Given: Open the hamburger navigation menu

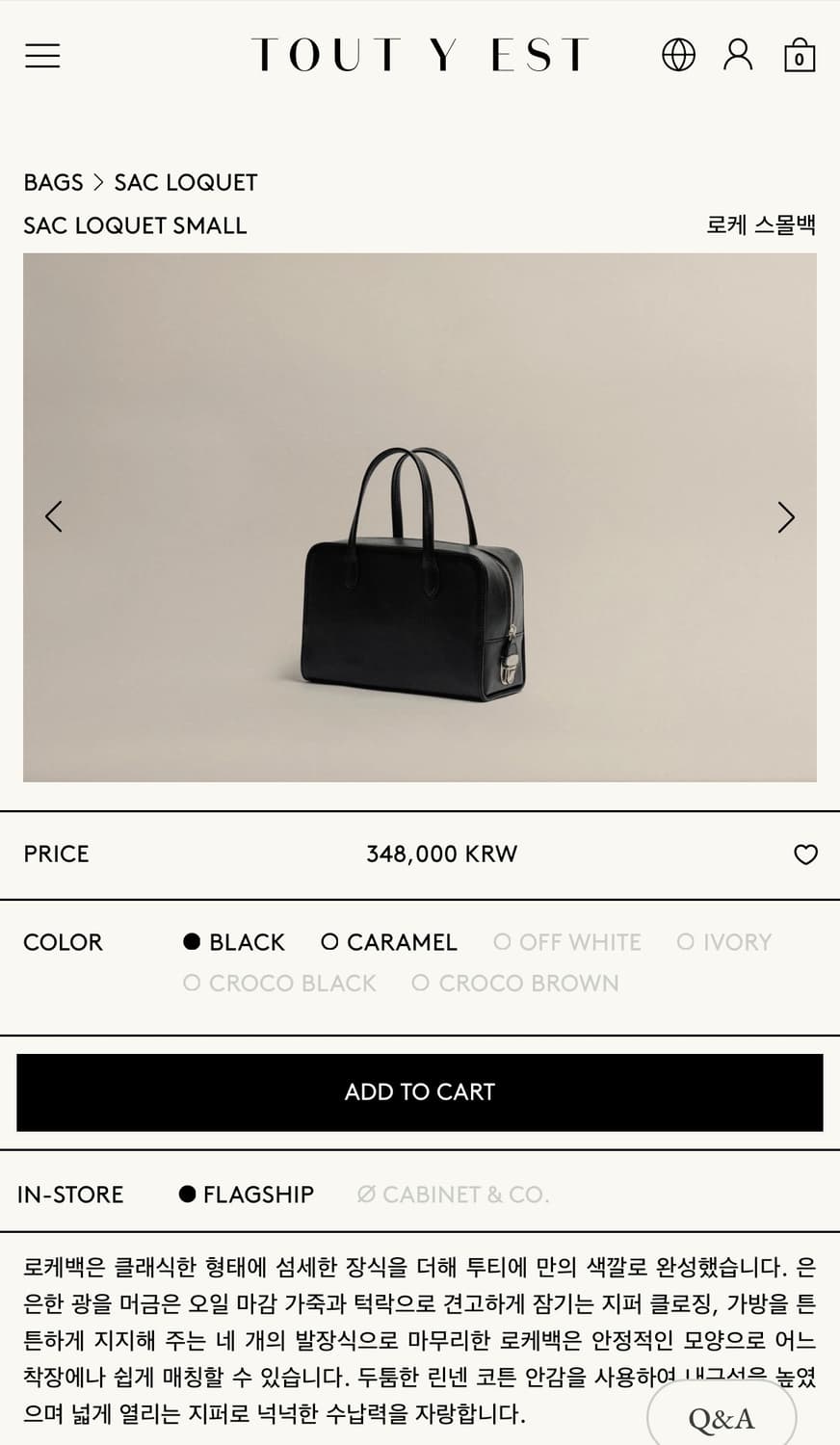Looking at the screenshot, I should click(41, 56).
